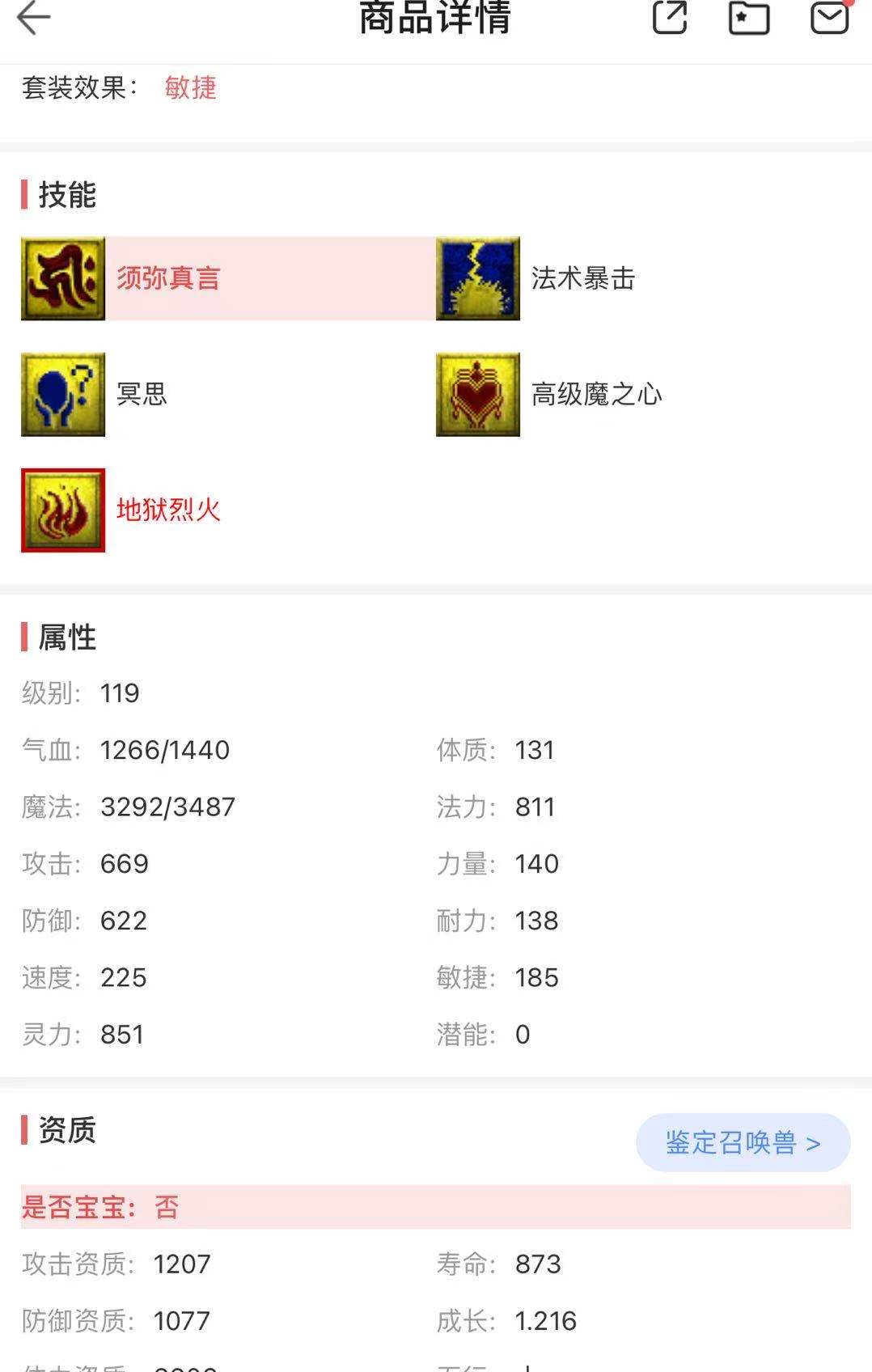View the 法术暴击 skill details
The width and height of the screenshot is (872, 1372).
(x=478, y=278)
